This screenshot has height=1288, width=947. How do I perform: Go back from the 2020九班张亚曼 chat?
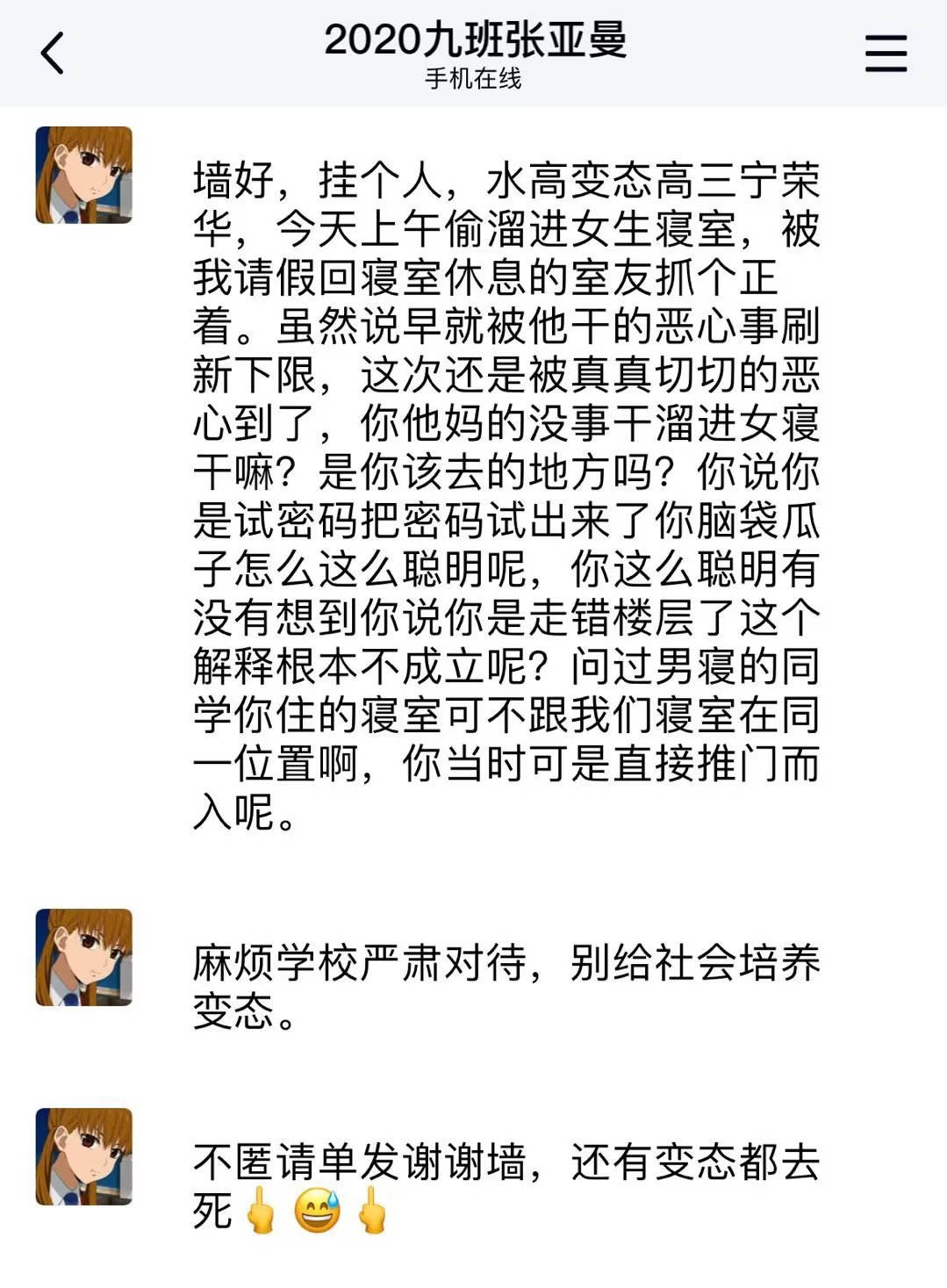[53, 54]
